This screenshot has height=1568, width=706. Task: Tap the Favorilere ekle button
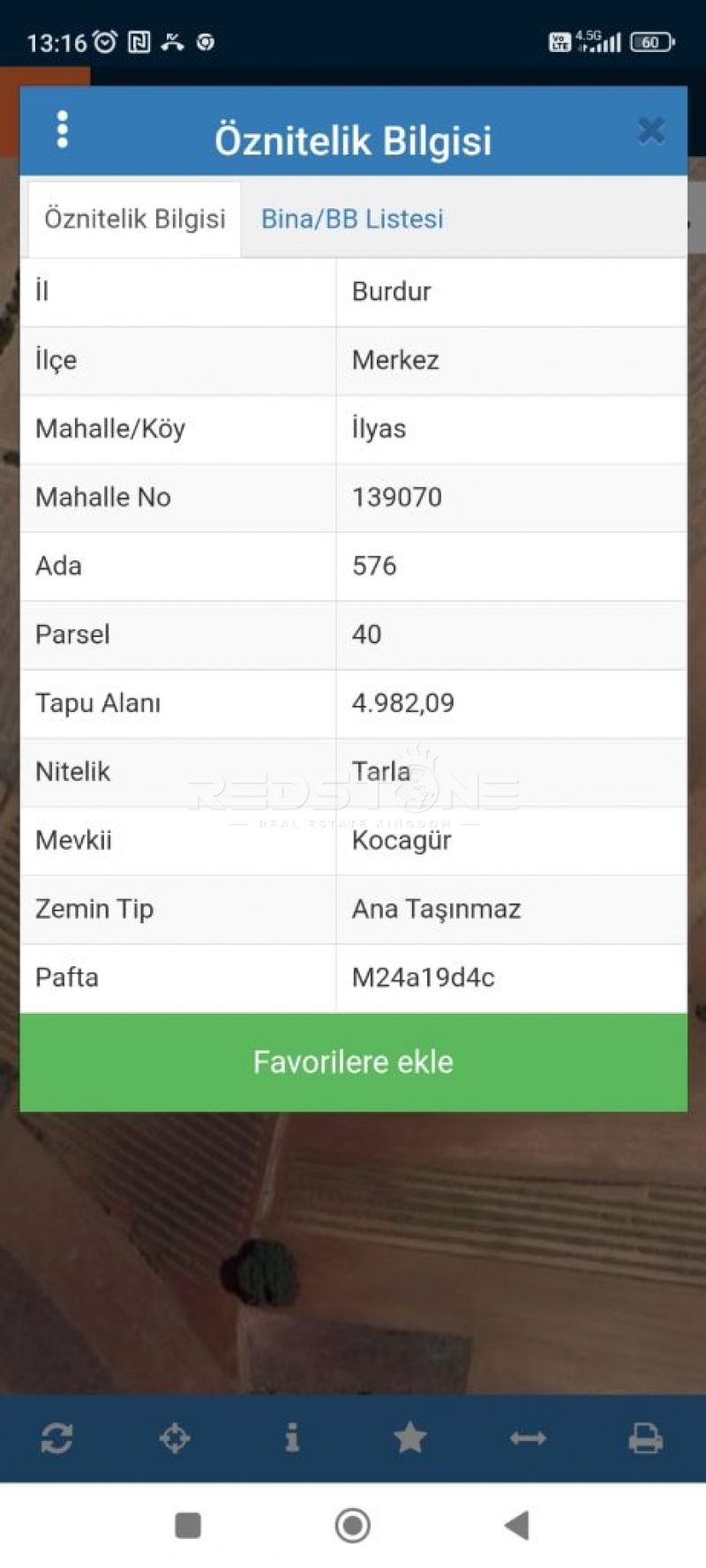click(353, 1062)
